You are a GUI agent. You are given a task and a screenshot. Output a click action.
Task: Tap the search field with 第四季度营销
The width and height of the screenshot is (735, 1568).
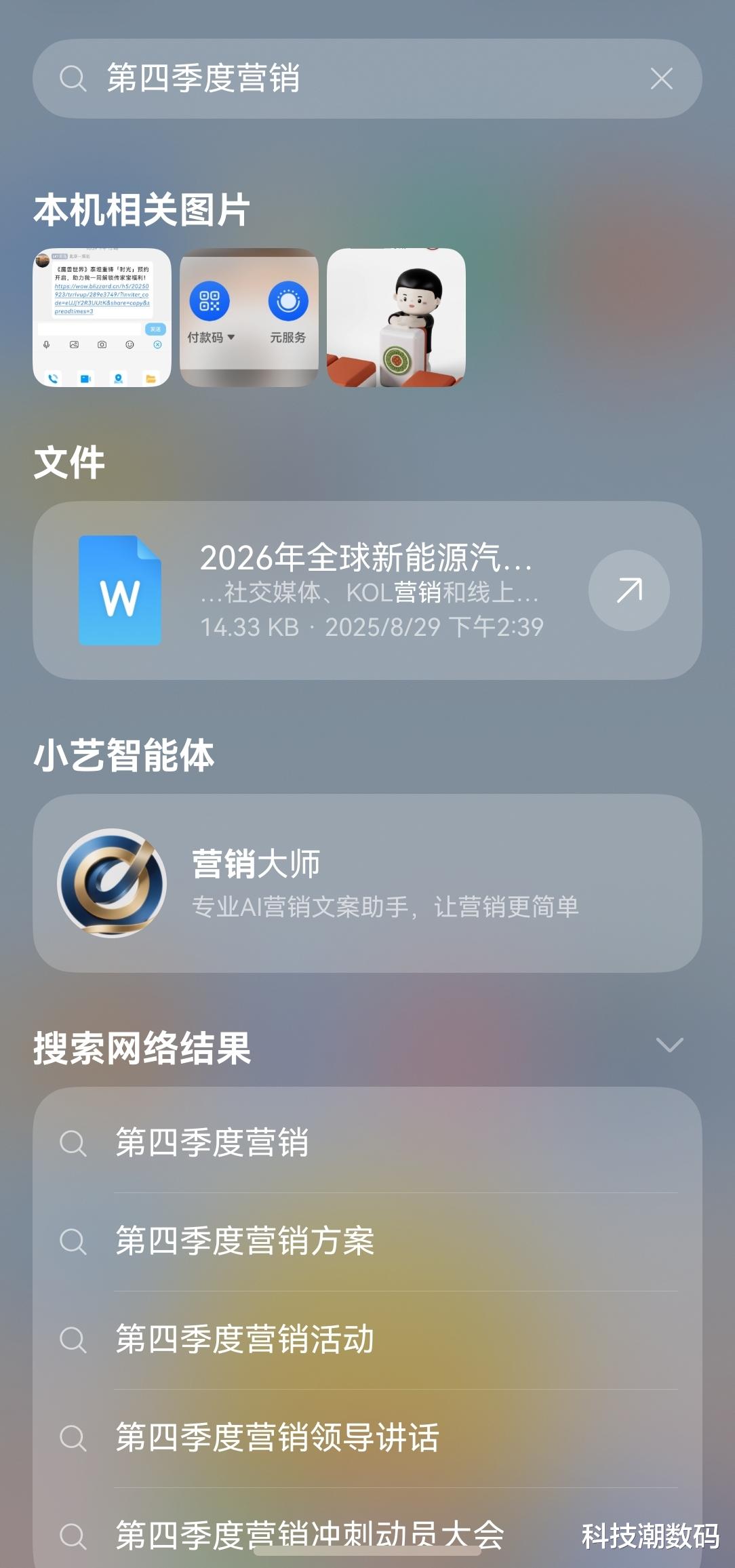click(x=339, y=79)
